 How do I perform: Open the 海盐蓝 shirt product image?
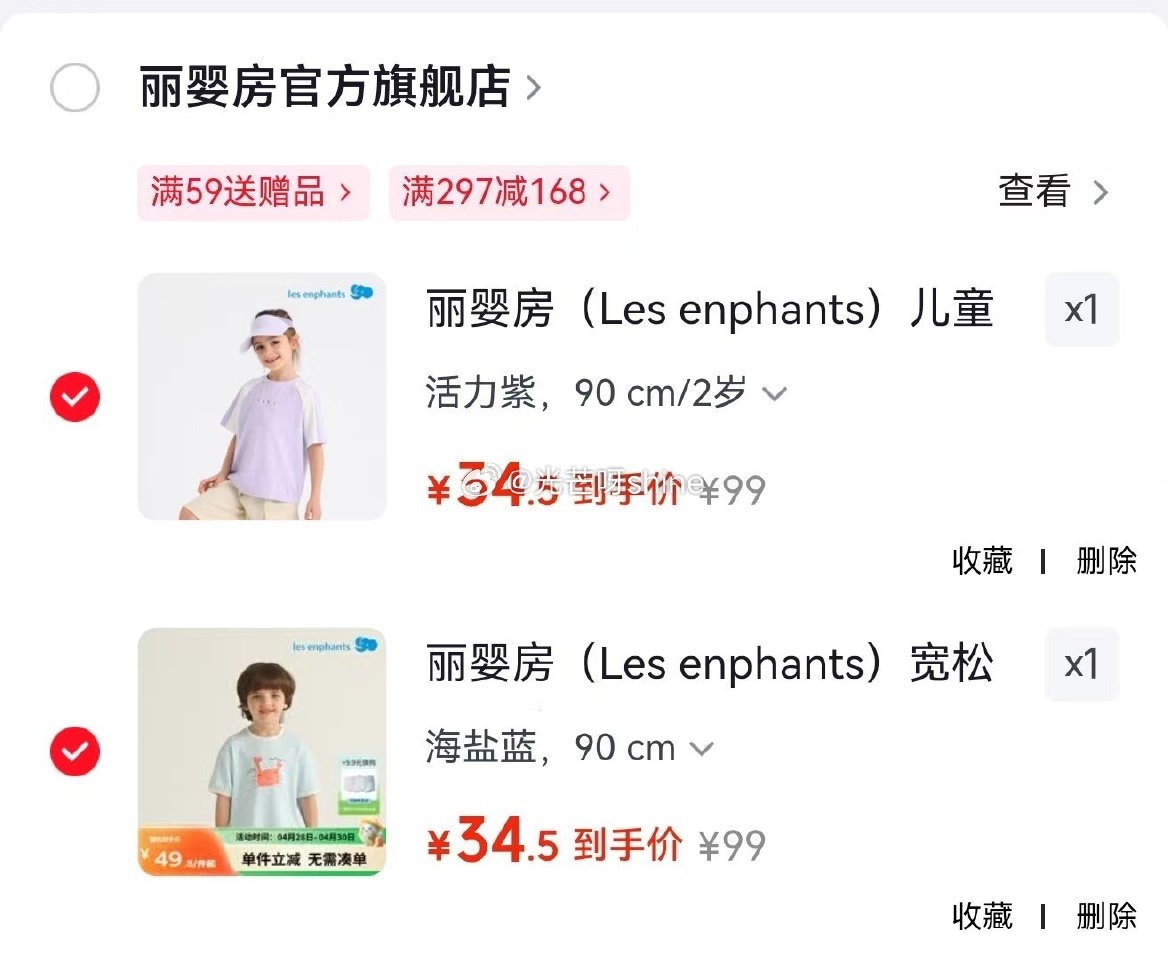[x=262, y=752]
